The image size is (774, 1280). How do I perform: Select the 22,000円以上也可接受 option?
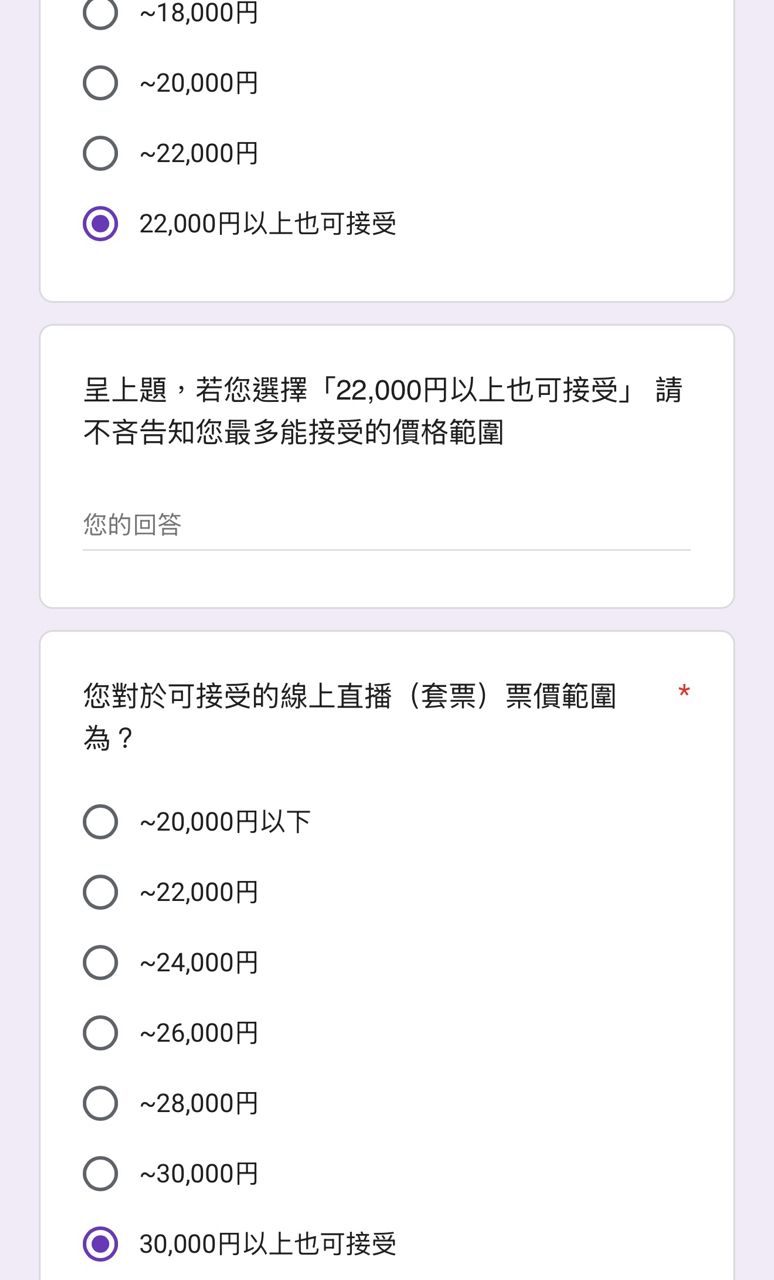(x=100, y=223)
